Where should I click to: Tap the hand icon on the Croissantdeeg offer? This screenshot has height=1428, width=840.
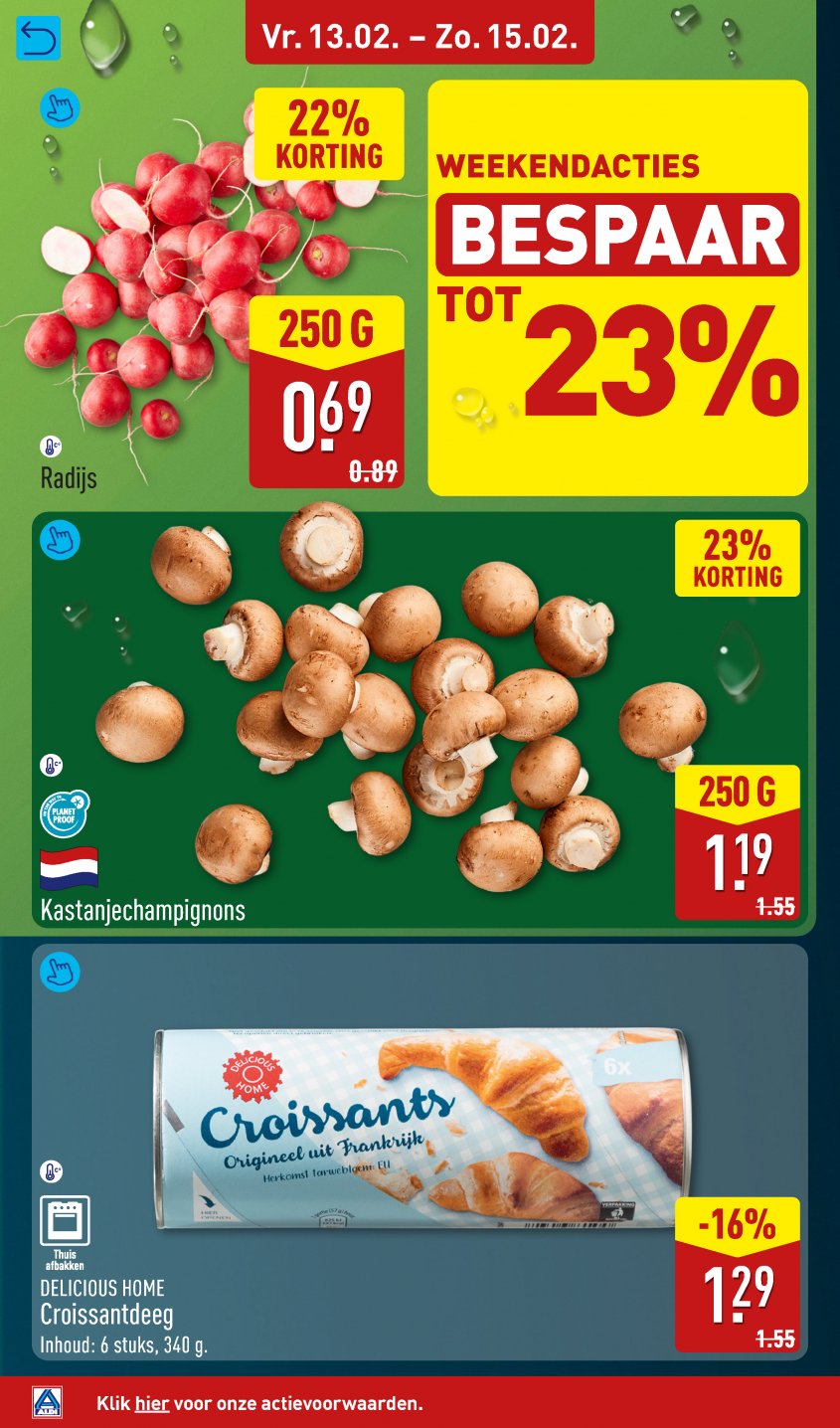click(60, 974)
